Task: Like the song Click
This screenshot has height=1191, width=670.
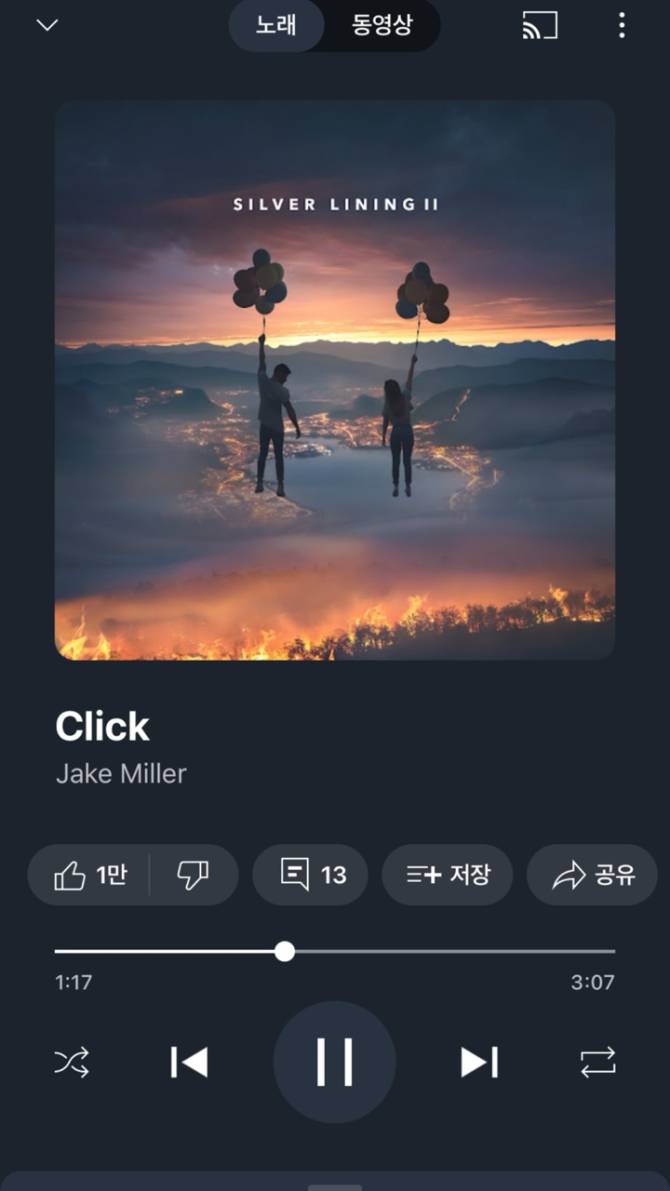Action: [x=90, y=875]
